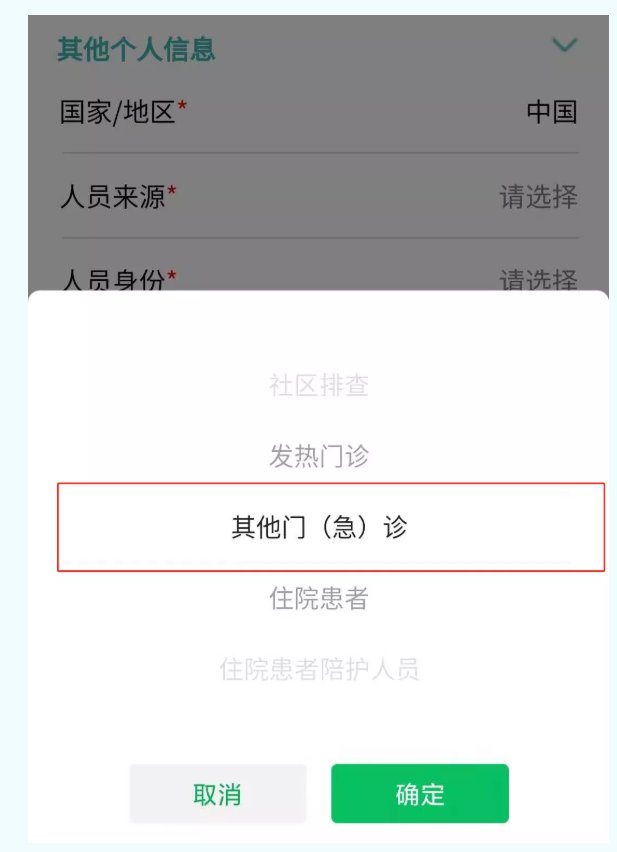Open the 人员来源 dropdown
Screen dimensions: 617x852
pos(538,197)
